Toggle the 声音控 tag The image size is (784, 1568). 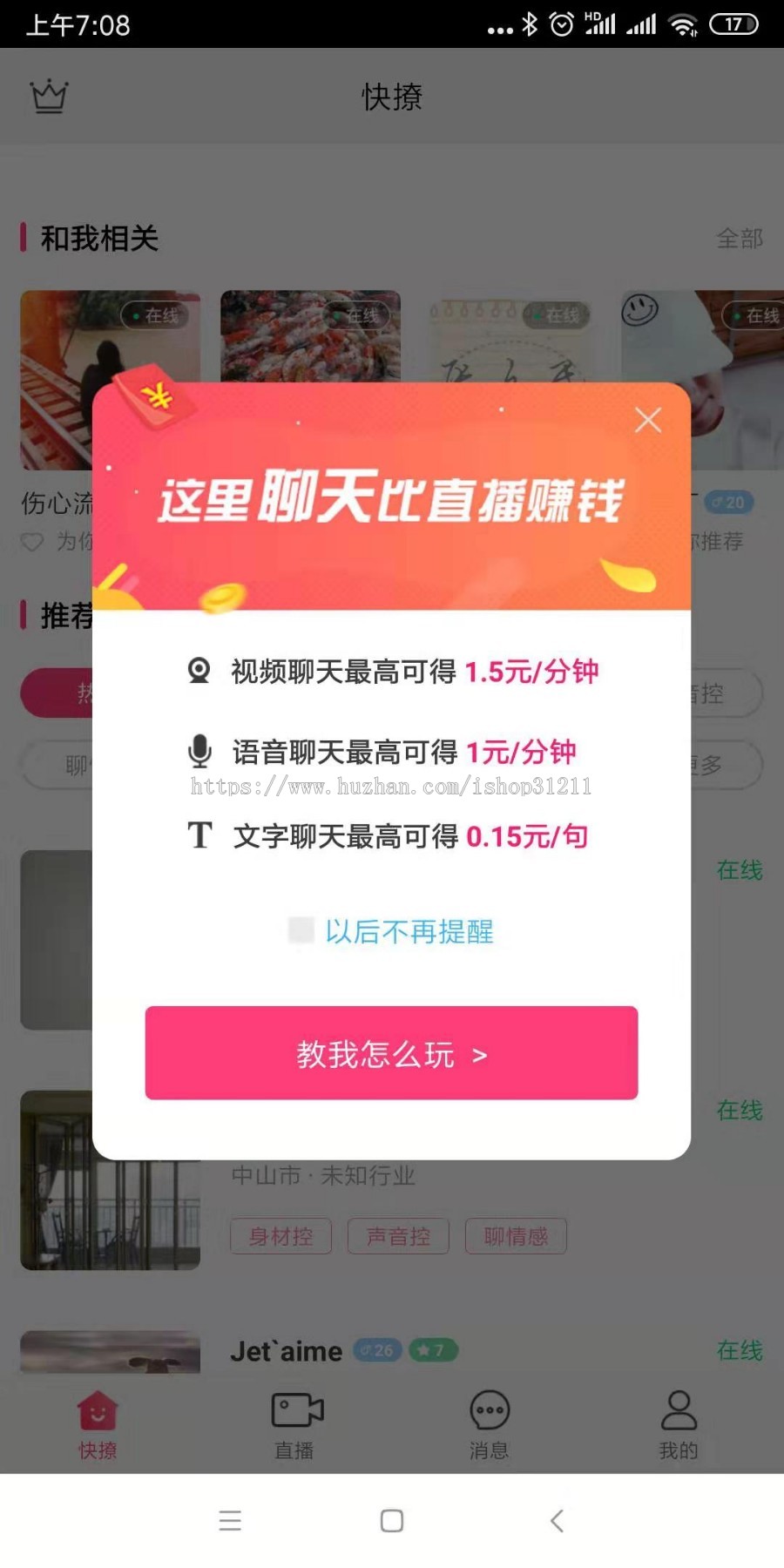pos(398,1236)
